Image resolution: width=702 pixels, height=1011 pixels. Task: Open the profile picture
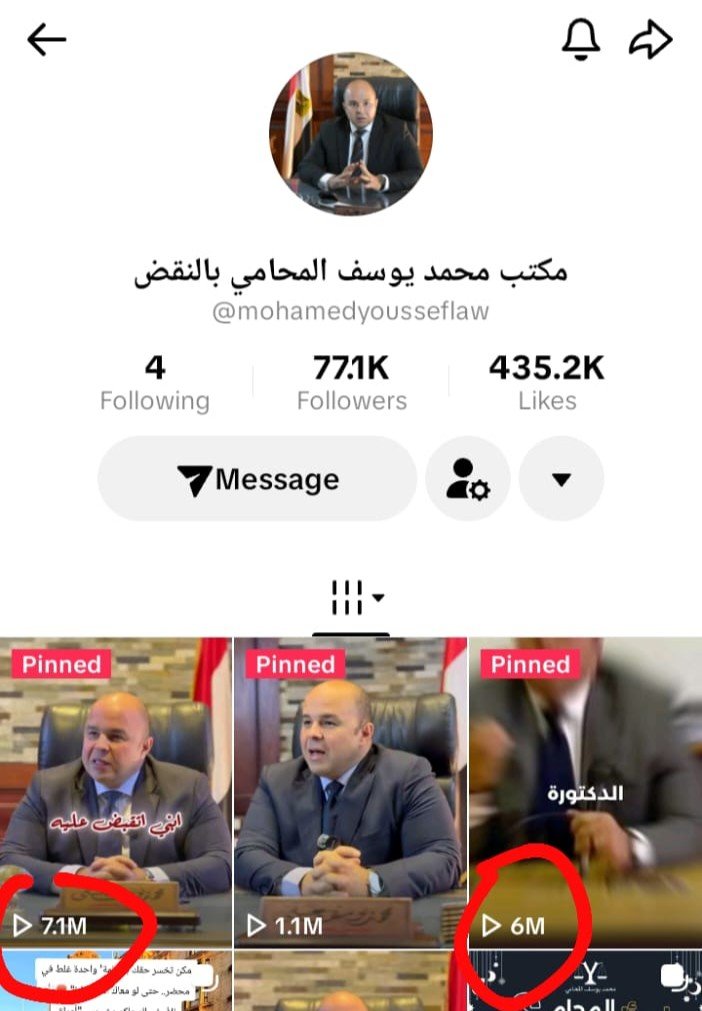[x=351, y=132]
